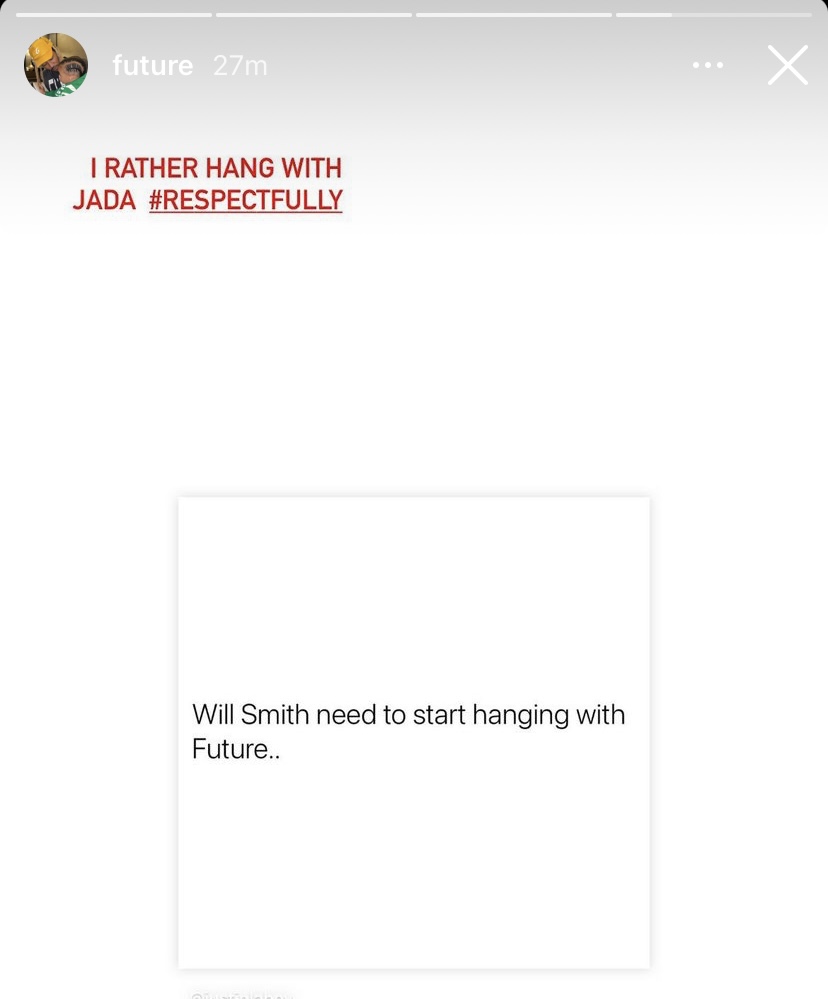Open the three-dot story options menu

(x=707, y=66)
